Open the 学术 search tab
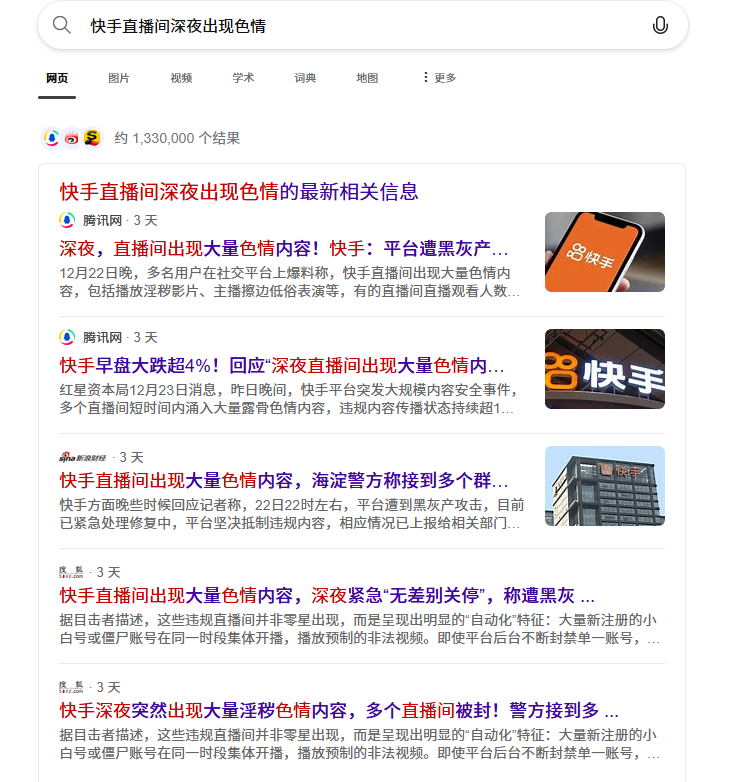749x782 pixels. (x=242, y=77)
